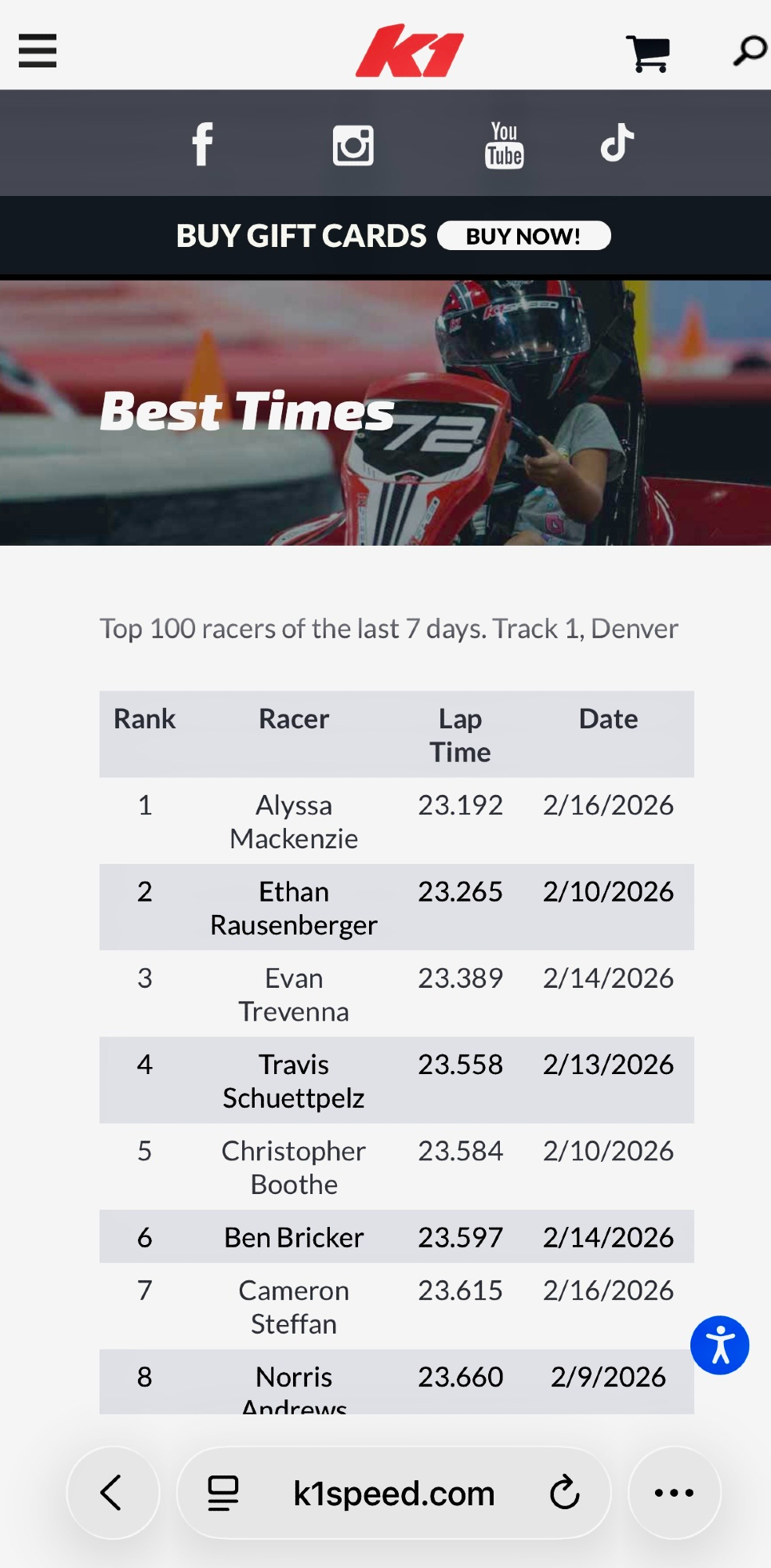This screenshot has height=1568, width=771.
Task: Reload the current page
Action: [564, 1493]
